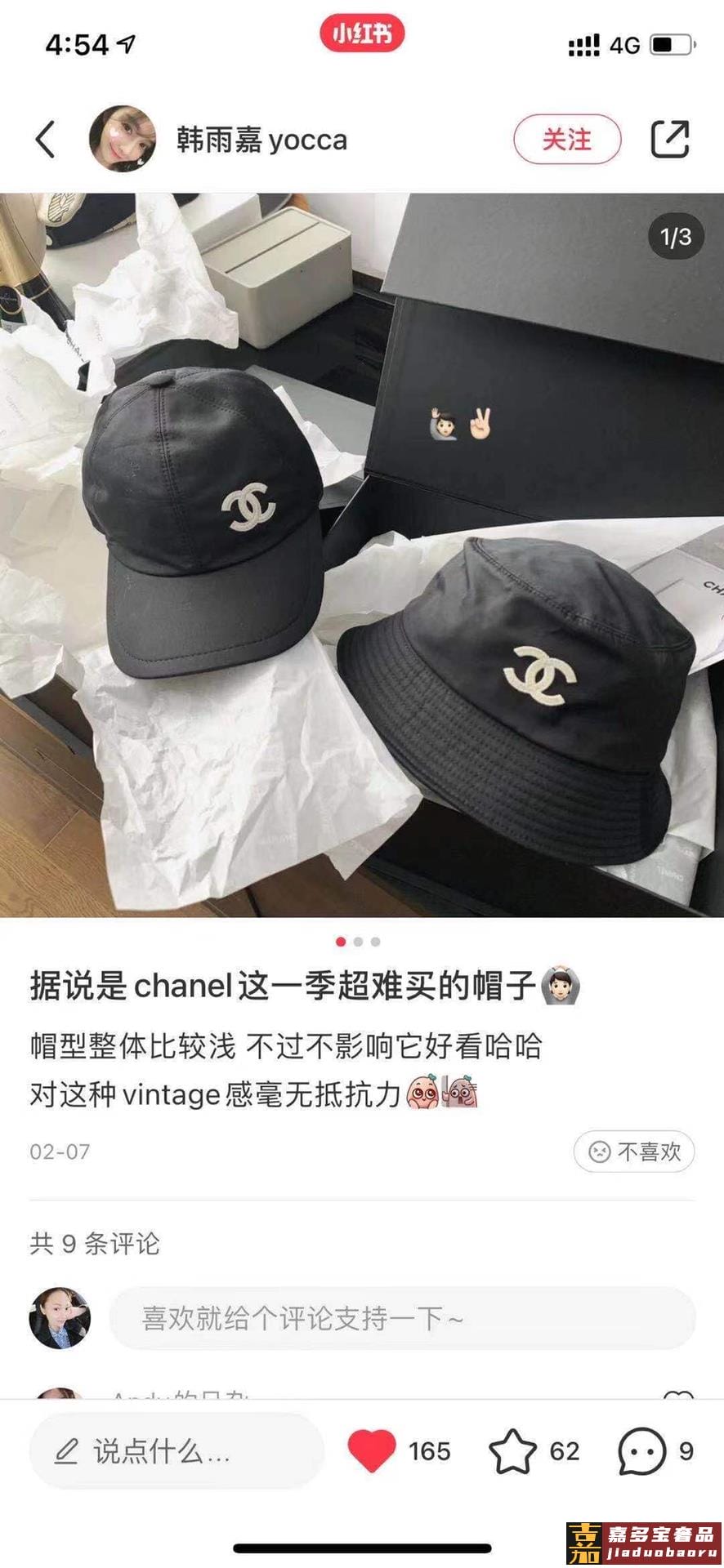724x1568 pixels.
Task: Mark post as 不喜欢
Action: [x=634, y=1151]
